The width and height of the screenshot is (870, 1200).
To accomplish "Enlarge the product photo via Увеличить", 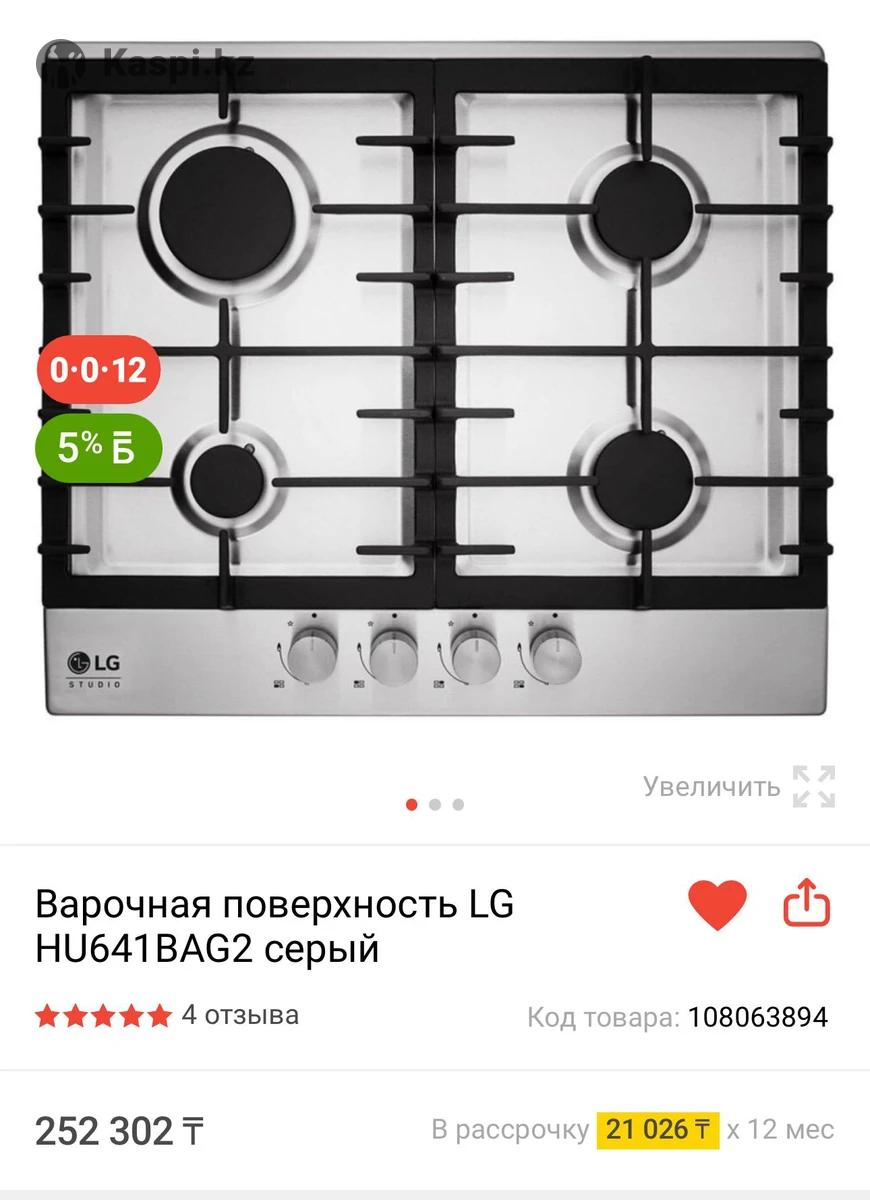I will pyautogui.click(x=738, y=786).
